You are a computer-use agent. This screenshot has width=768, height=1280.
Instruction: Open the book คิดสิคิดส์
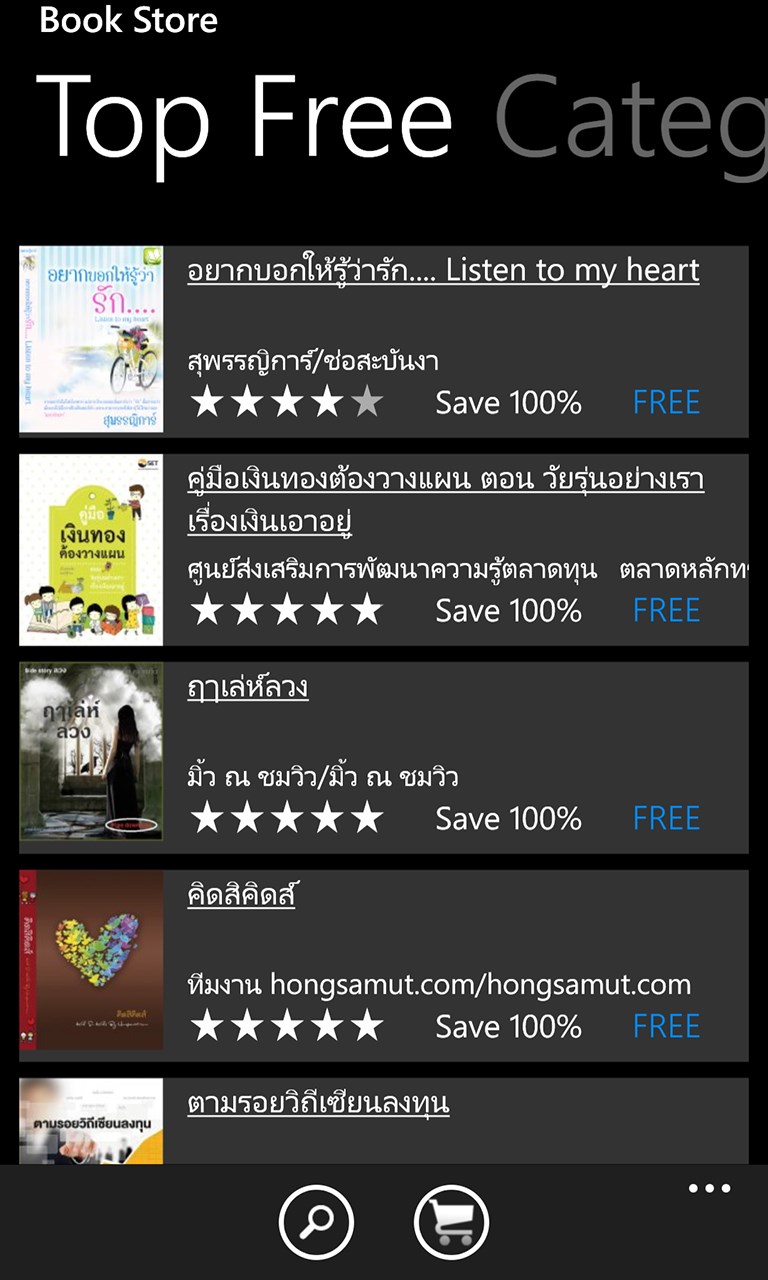click(x=241, y=896)
